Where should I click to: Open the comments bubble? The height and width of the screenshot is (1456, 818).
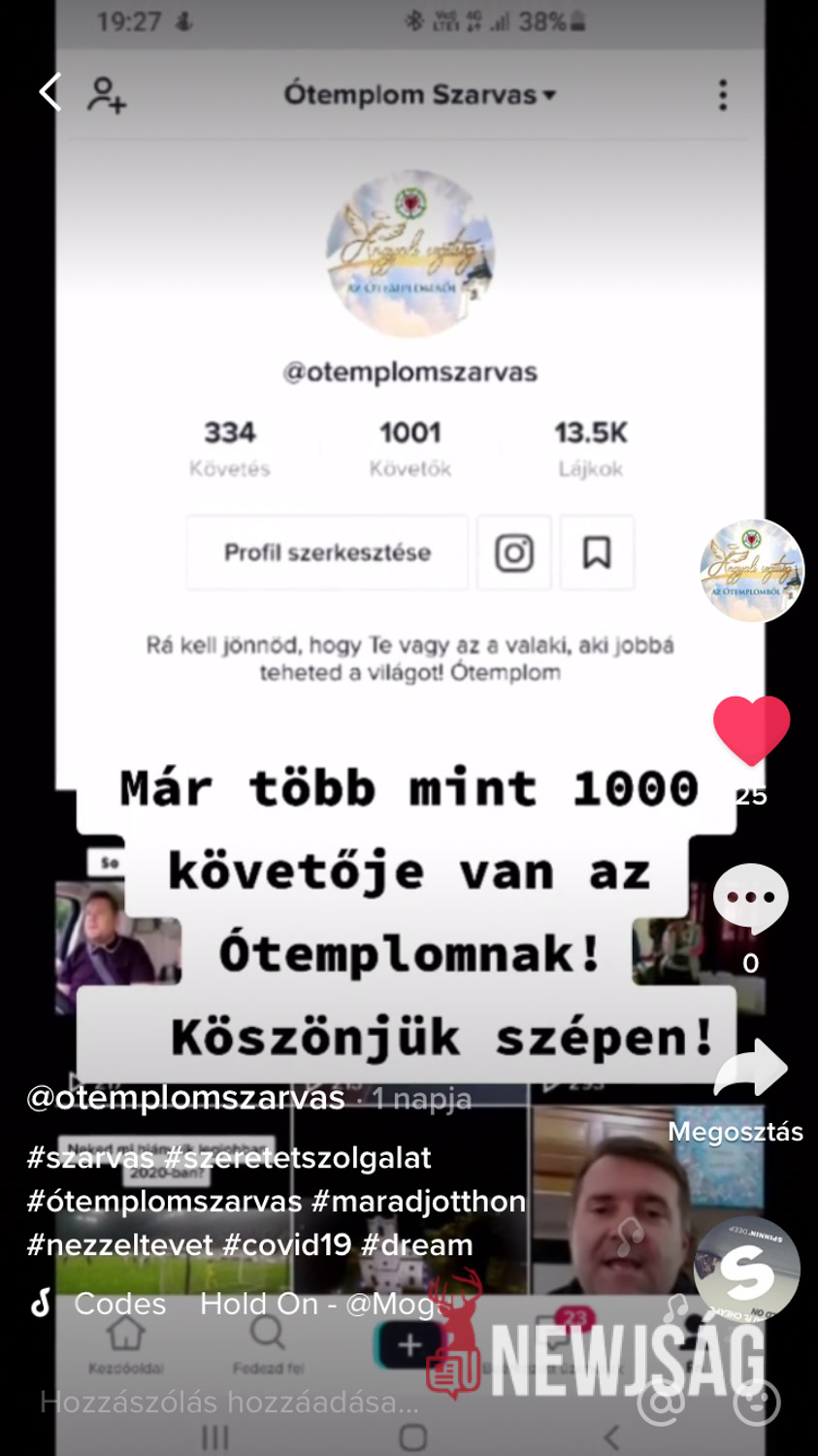(x=750, y=899)
